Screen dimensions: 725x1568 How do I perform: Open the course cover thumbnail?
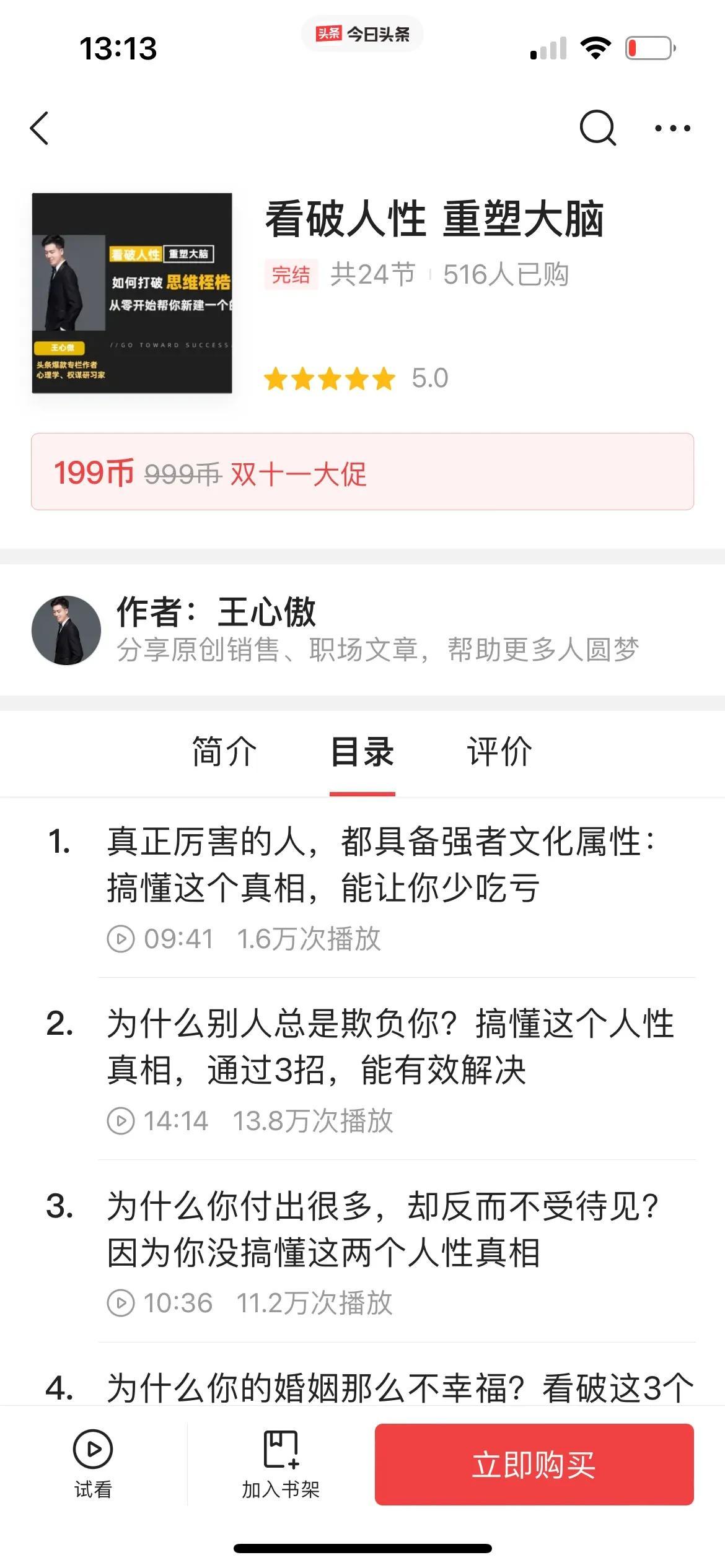coord(131,292)
